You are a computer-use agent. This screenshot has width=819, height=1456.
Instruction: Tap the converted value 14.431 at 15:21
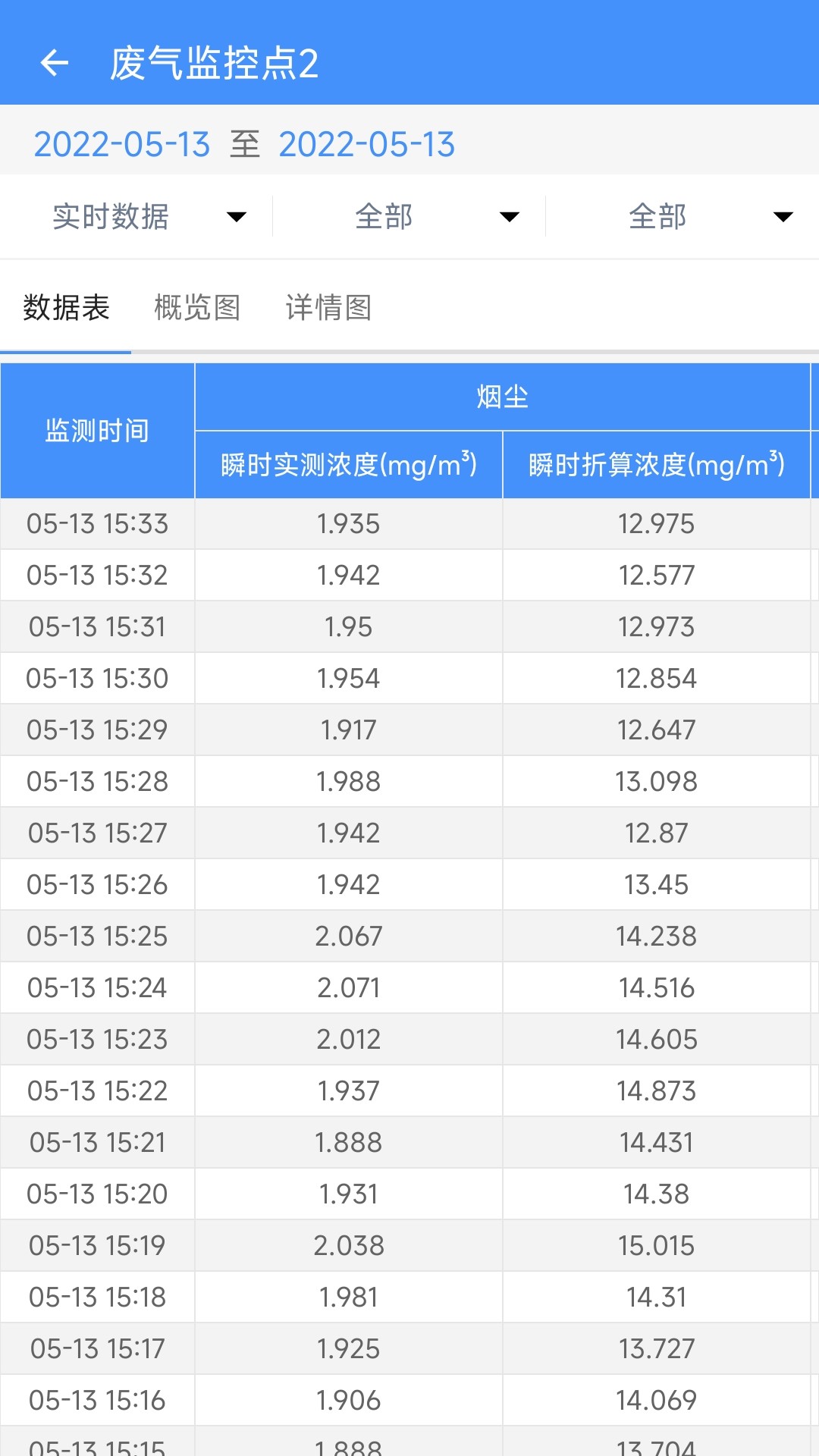(x=656, y=1142)
